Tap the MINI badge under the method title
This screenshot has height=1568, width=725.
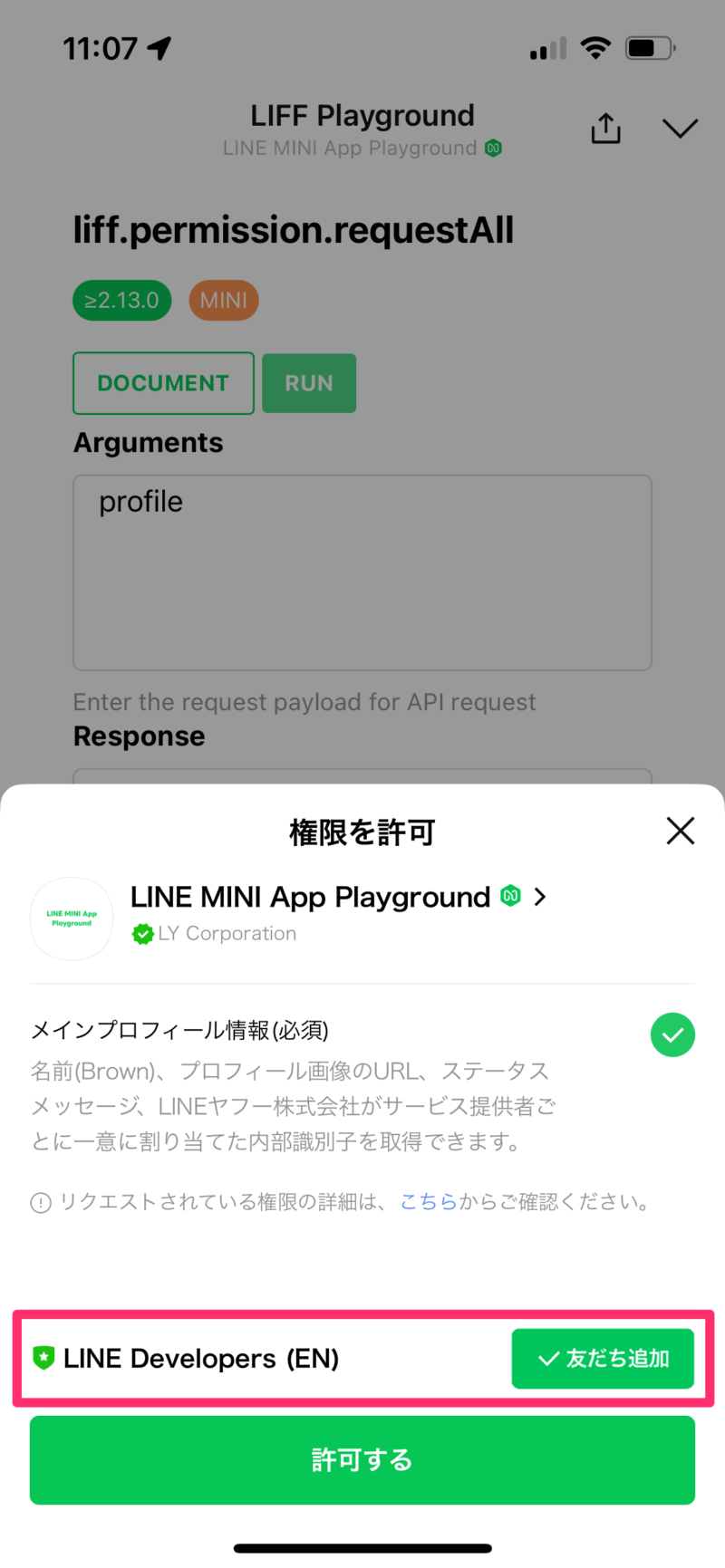[x=223, y=300]
